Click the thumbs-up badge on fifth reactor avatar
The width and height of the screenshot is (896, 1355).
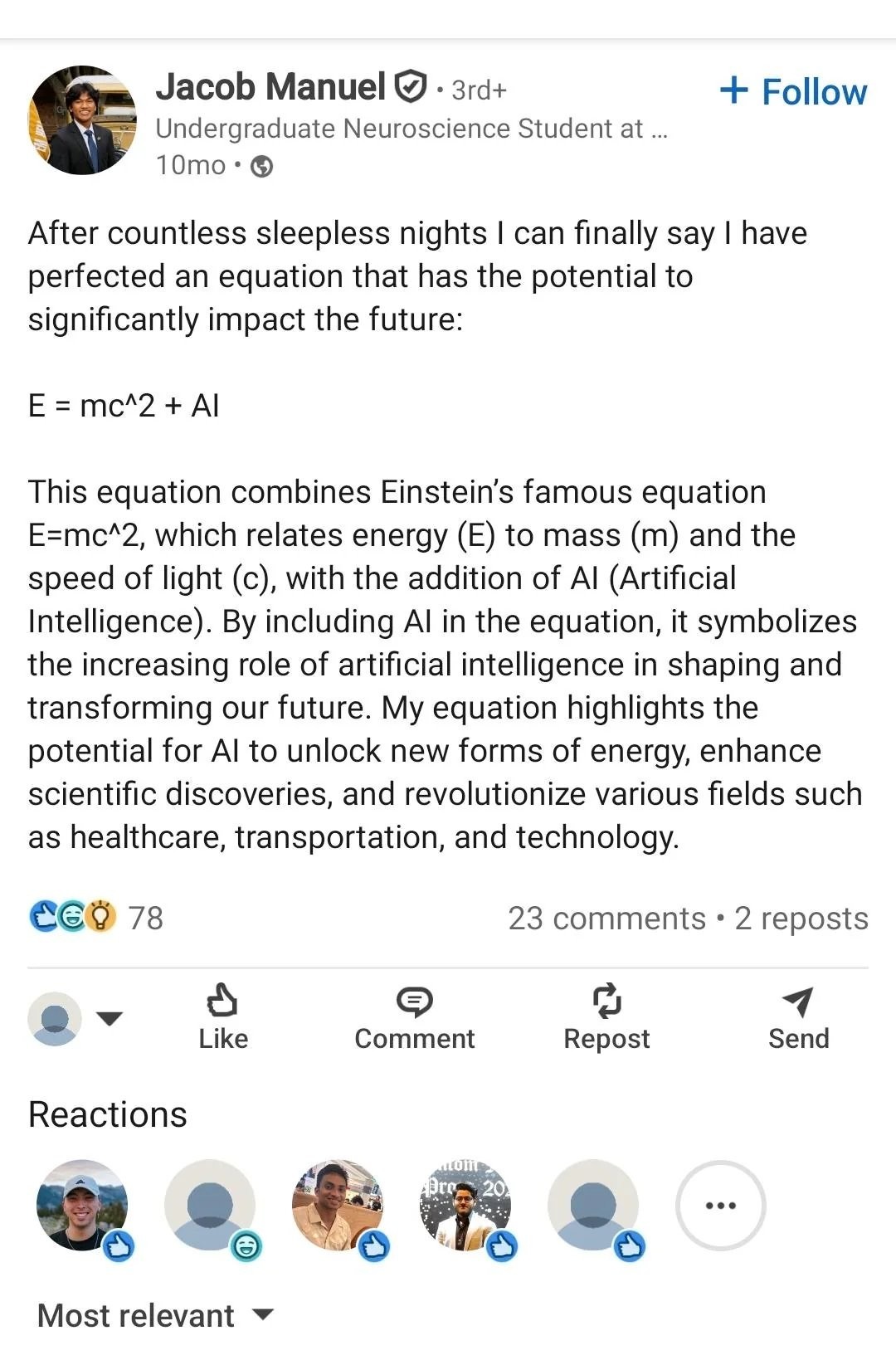click(629, 1245)
